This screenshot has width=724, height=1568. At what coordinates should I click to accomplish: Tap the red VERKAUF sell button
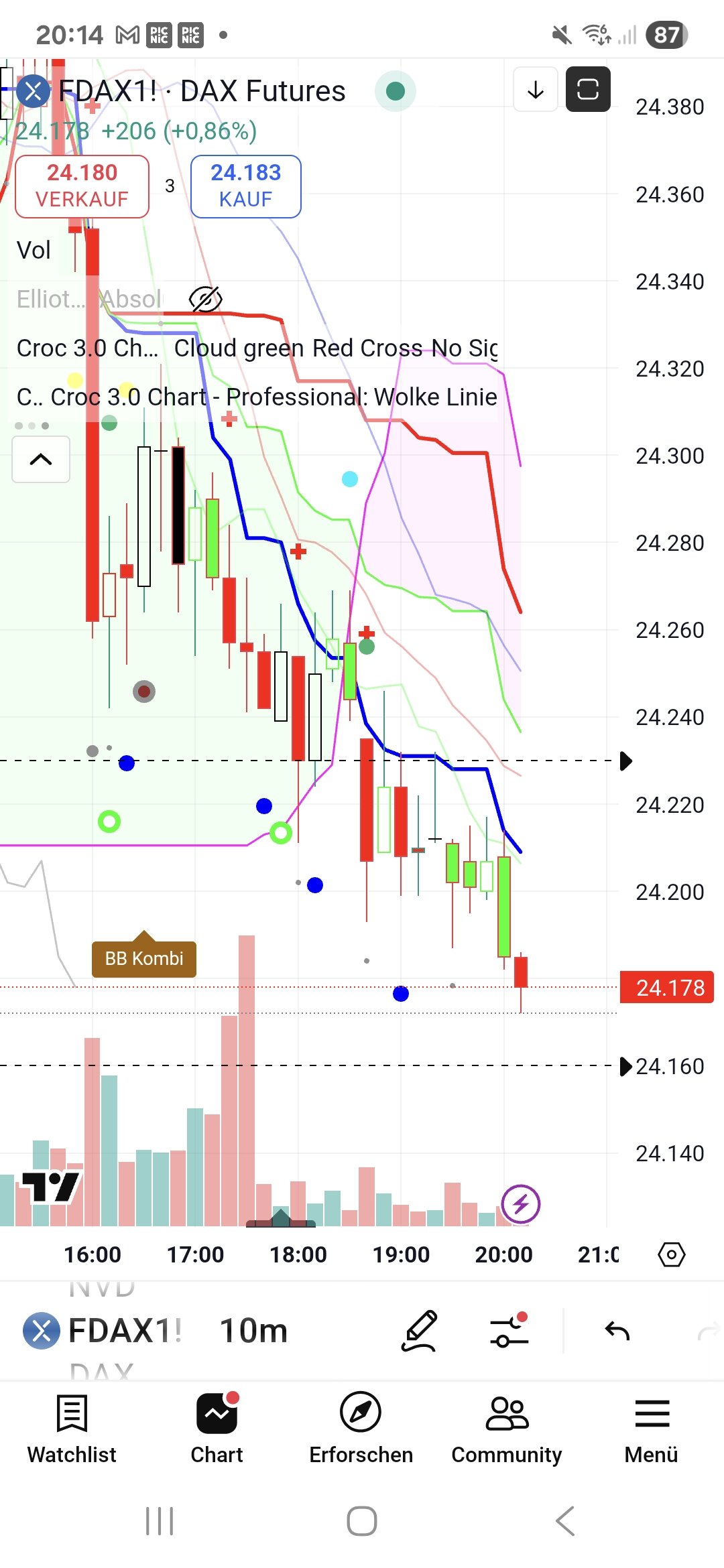pos(82,186)
